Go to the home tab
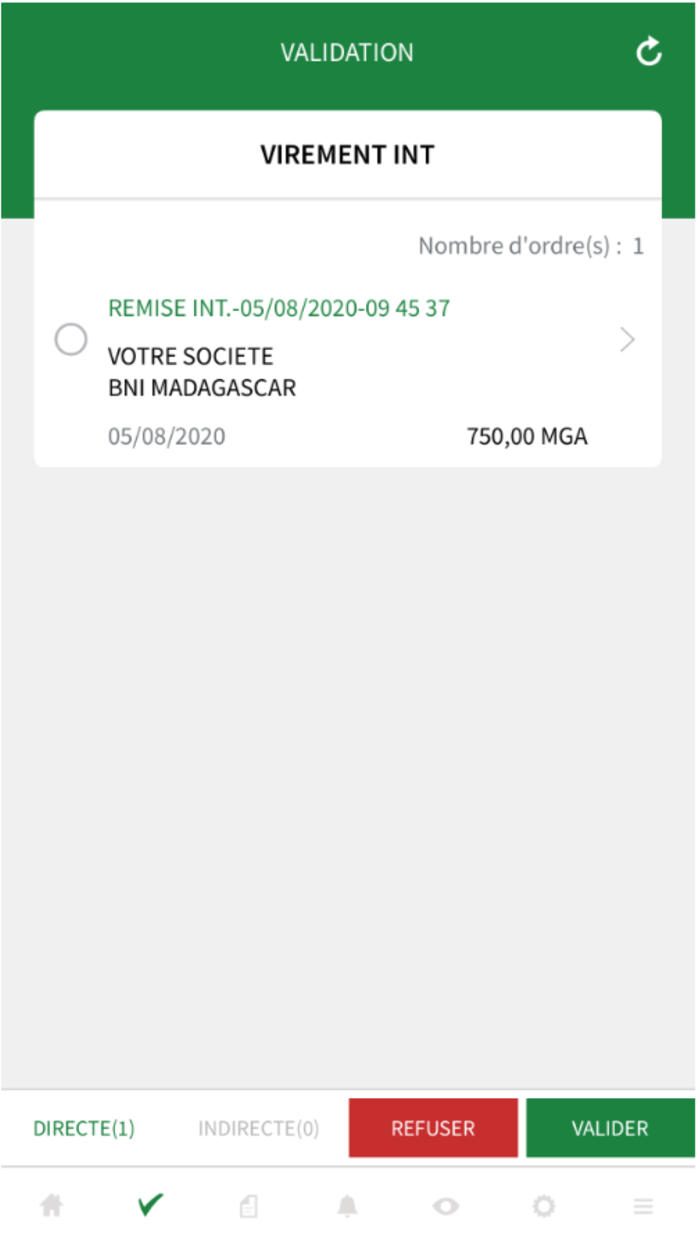Image resolution: width=700 pixels, height=1244 pixels. pyautogui.click(x=51, y=1206)
